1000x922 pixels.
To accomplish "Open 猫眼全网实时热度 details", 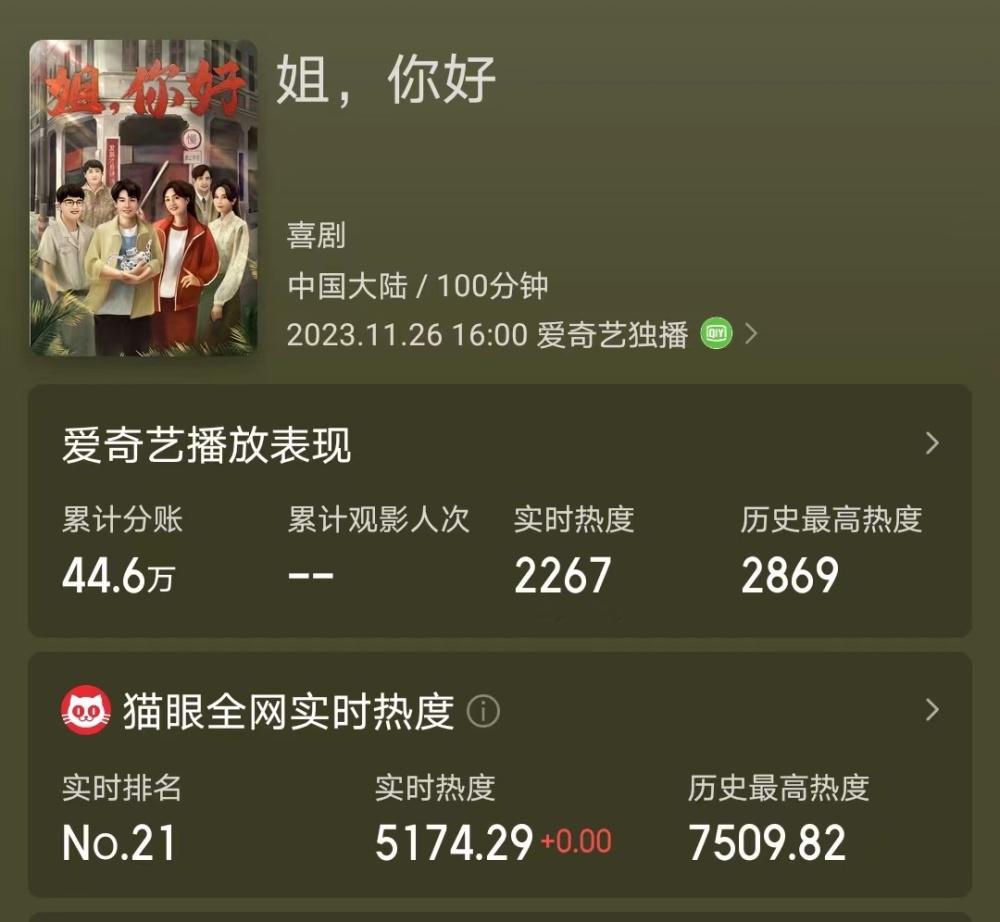I will tap(932, 710).
